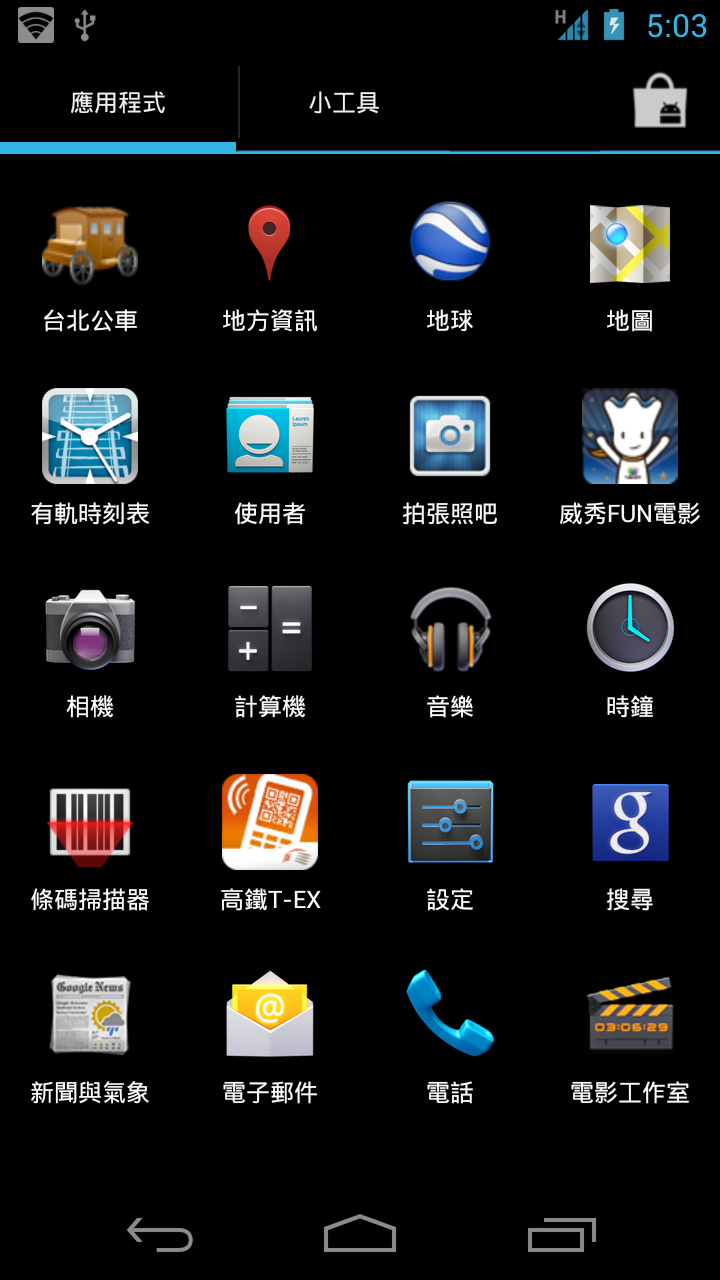Screen dimensions: 720x1280
Task: Open the Play Store shop icon
Action: [660, 101]
